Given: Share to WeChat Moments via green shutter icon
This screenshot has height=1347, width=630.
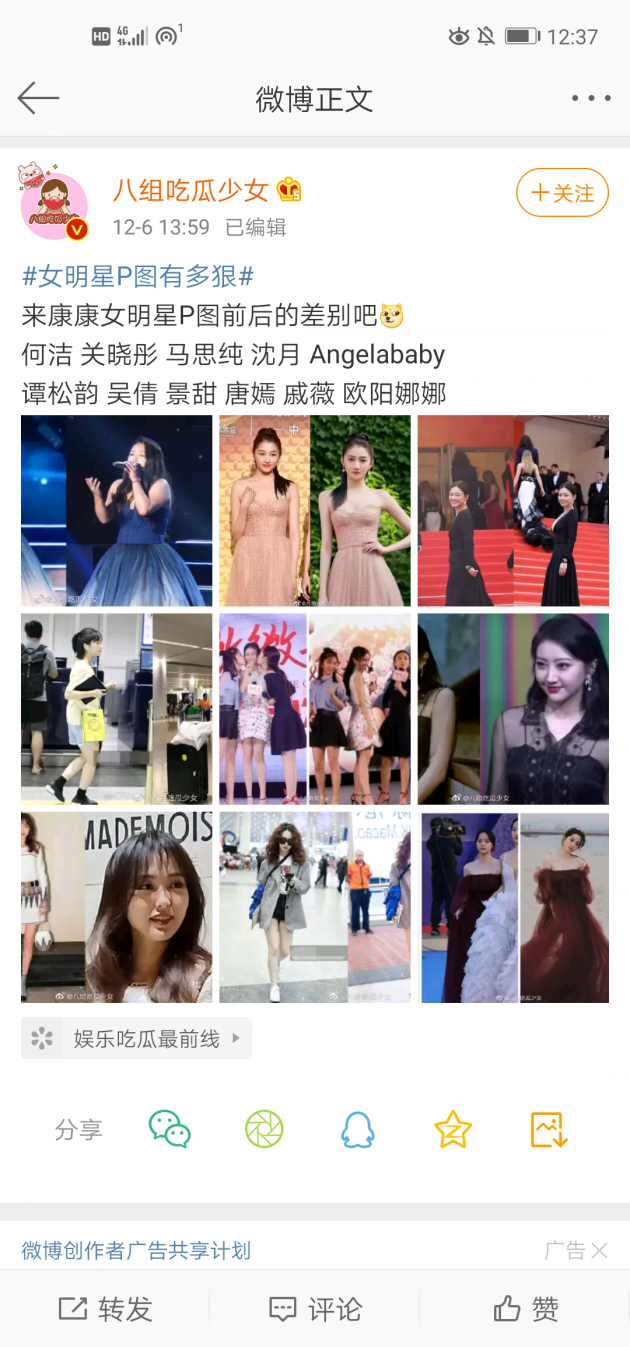Looking at the screenshot, I should 264,1130.
